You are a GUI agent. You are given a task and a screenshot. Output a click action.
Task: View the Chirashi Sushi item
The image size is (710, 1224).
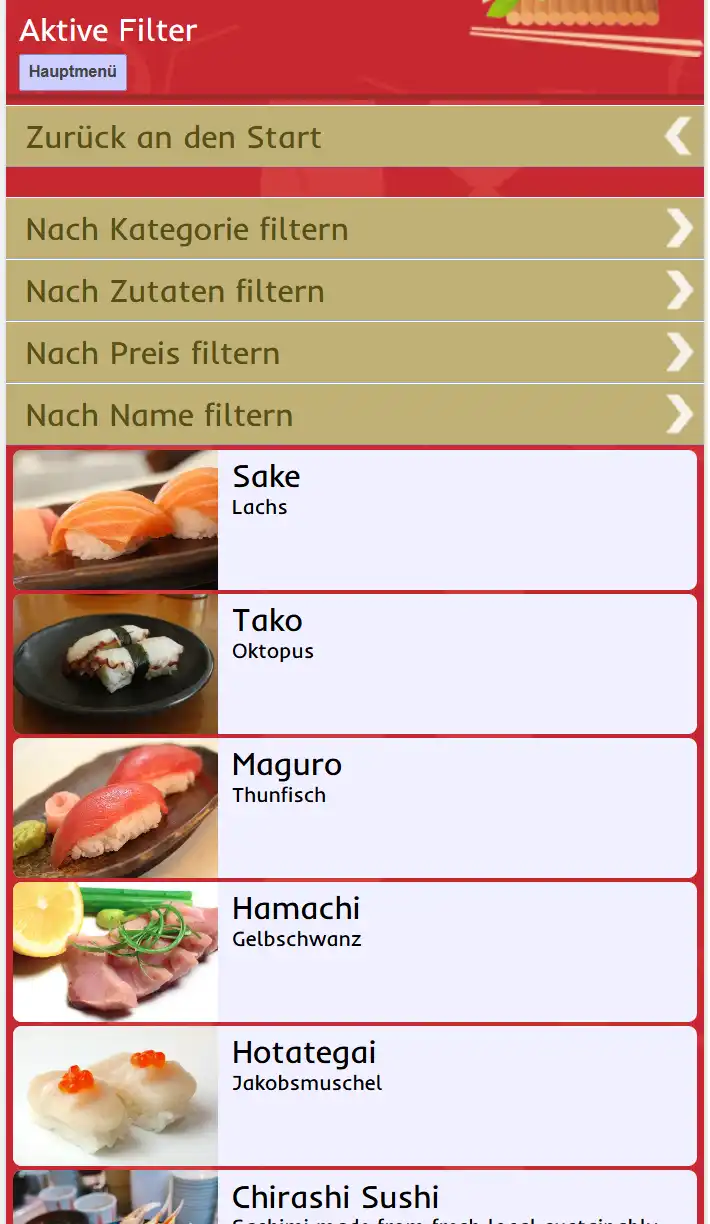point(354,1198)
